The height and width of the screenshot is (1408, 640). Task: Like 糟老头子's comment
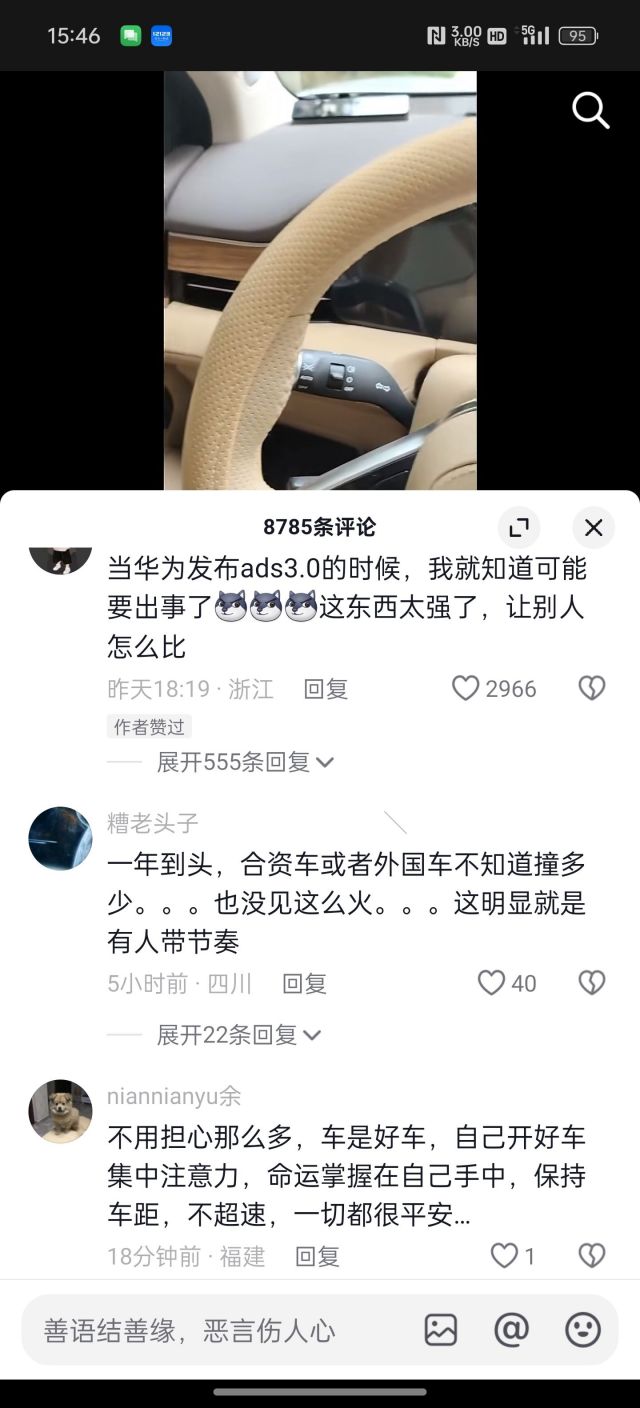pyautogui.click(x=491, y=983)
